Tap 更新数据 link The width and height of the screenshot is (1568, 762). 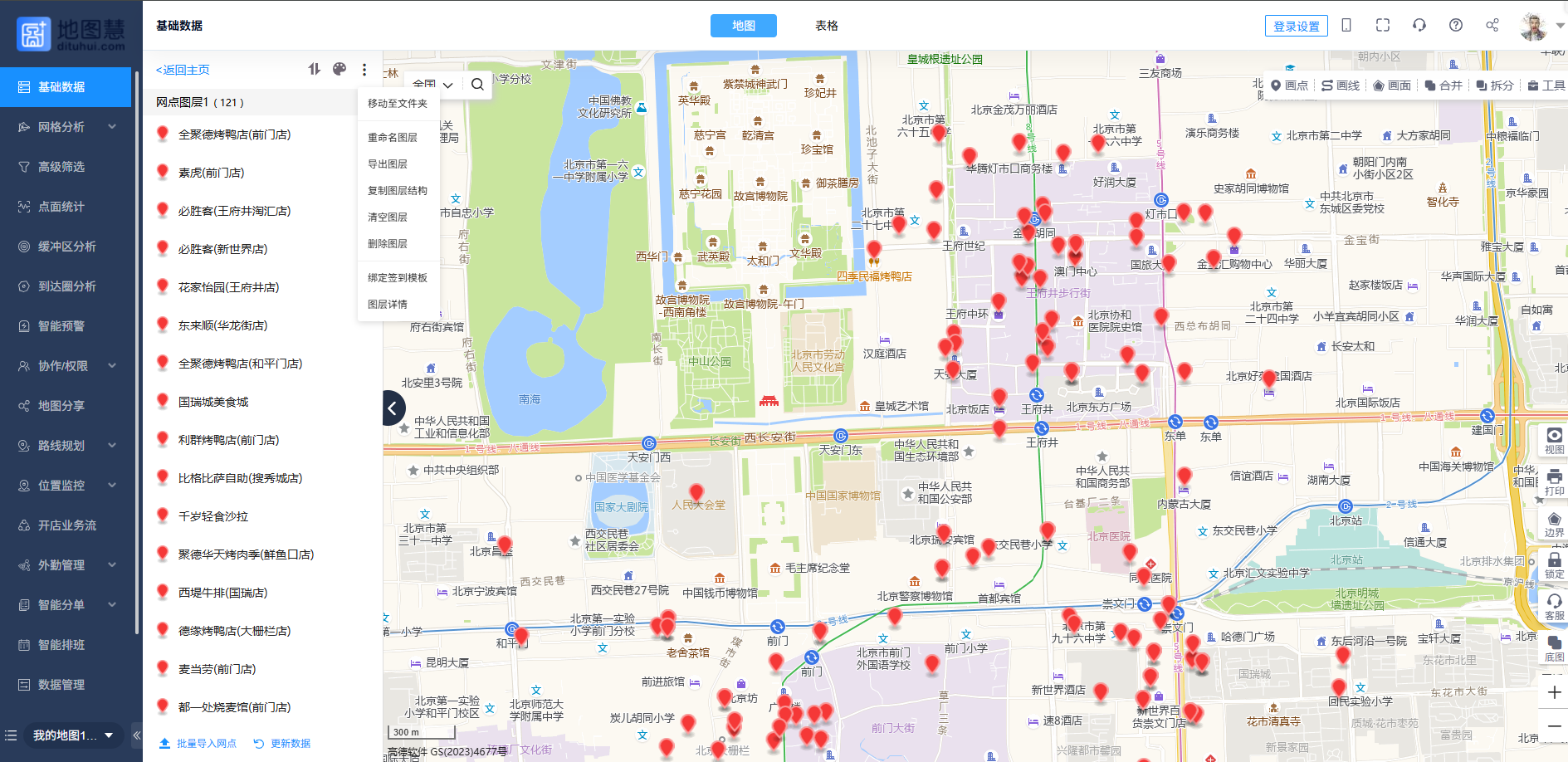(282, 744)
